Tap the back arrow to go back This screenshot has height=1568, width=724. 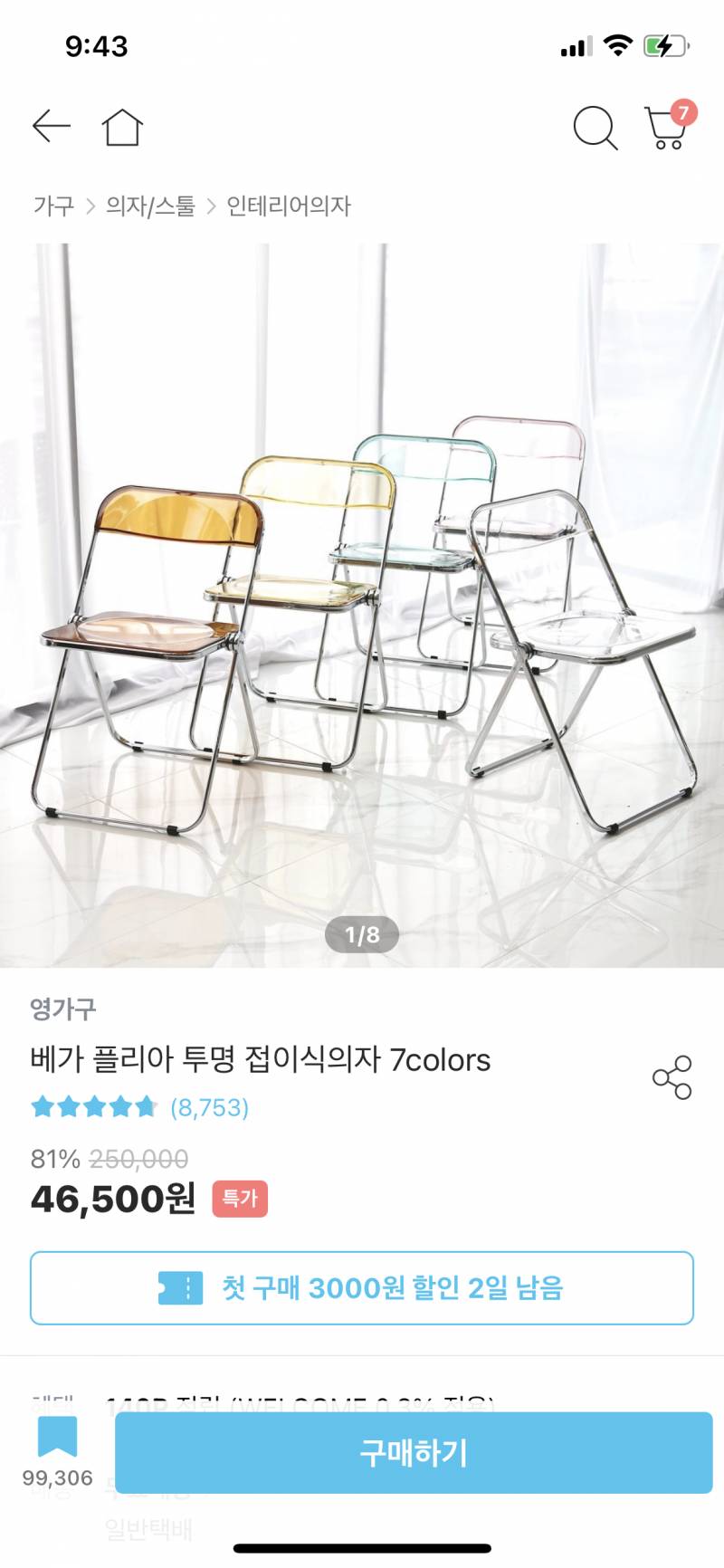(x=50, y=127)
